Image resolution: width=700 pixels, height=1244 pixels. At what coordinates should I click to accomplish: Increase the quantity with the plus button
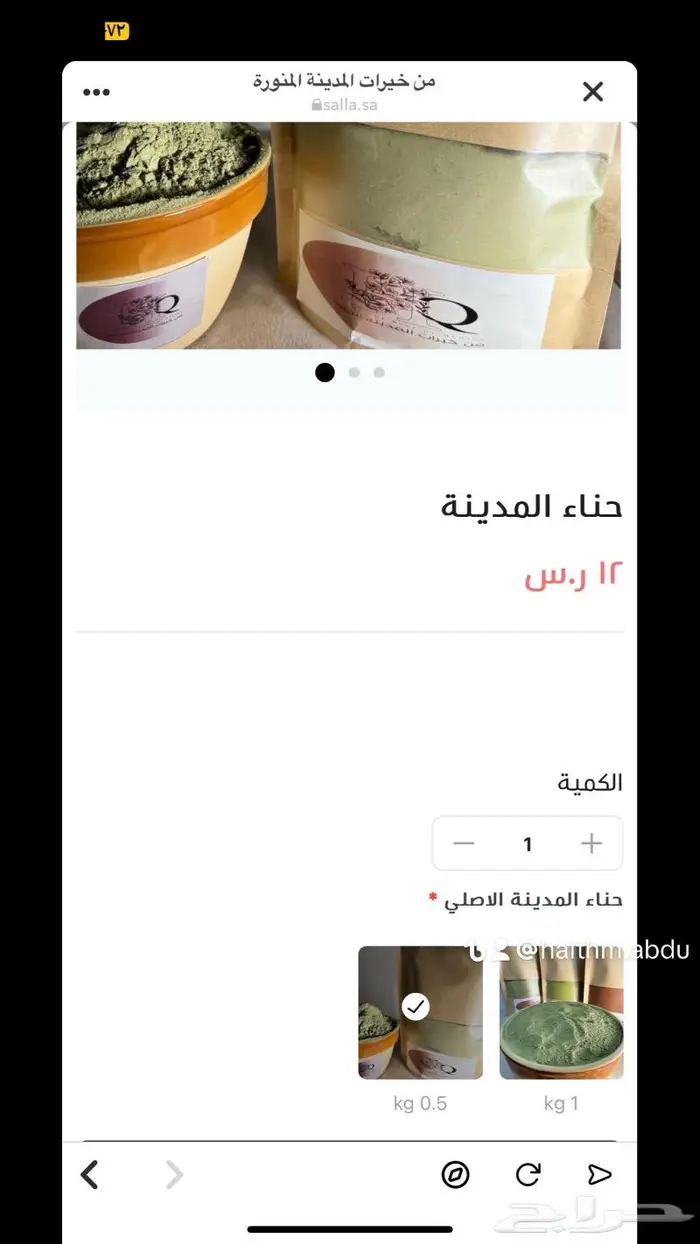(x=591, y=844)
